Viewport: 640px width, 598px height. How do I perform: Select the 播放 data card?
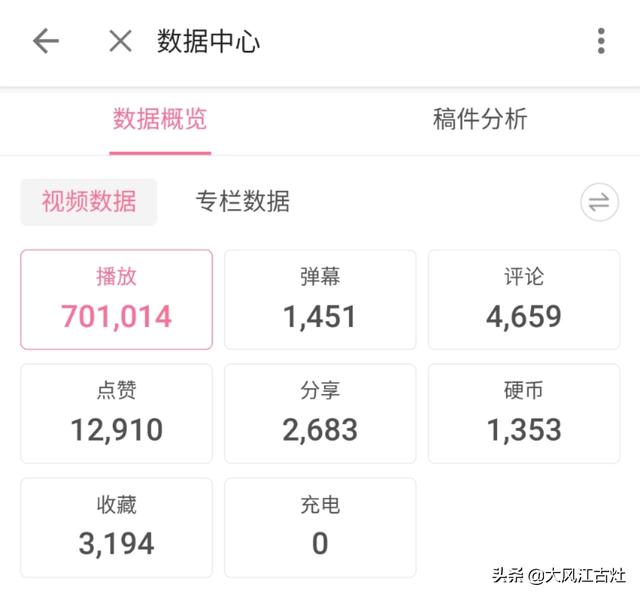point(117,299)
